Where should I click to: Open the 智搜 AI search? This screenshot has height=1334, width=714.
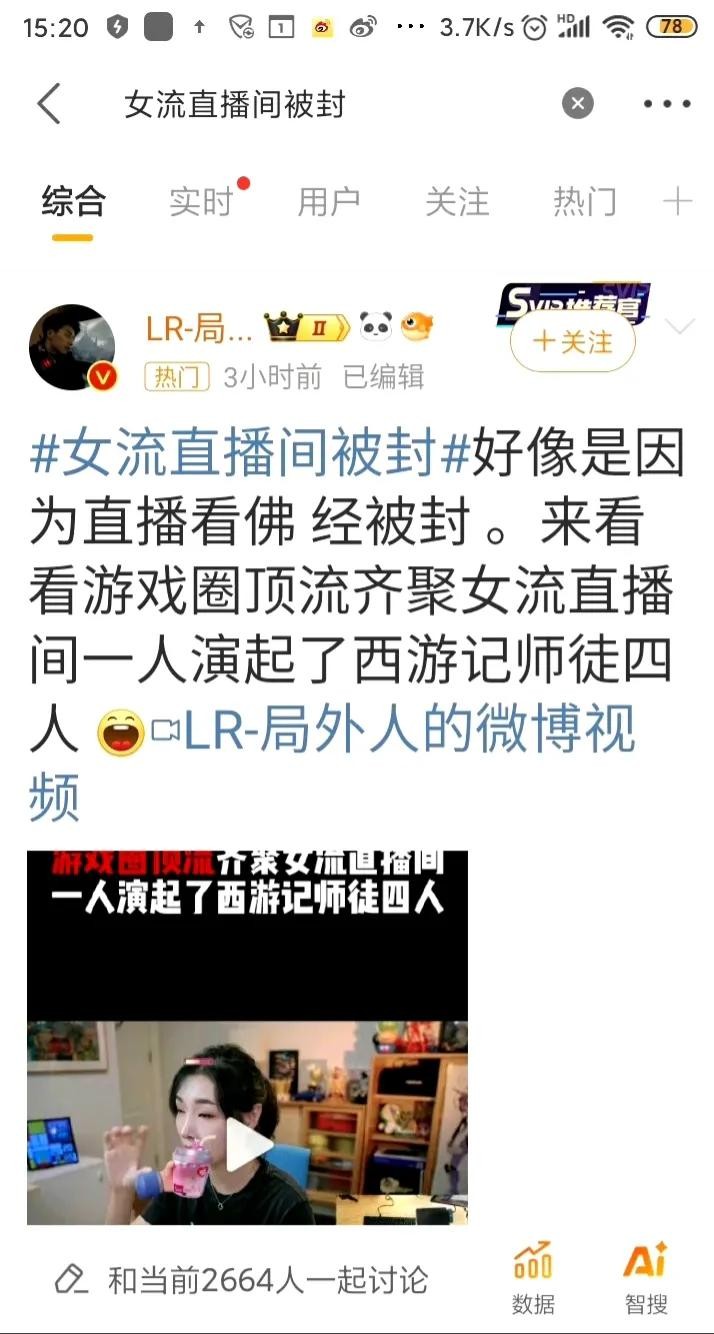pos(646,1278)
